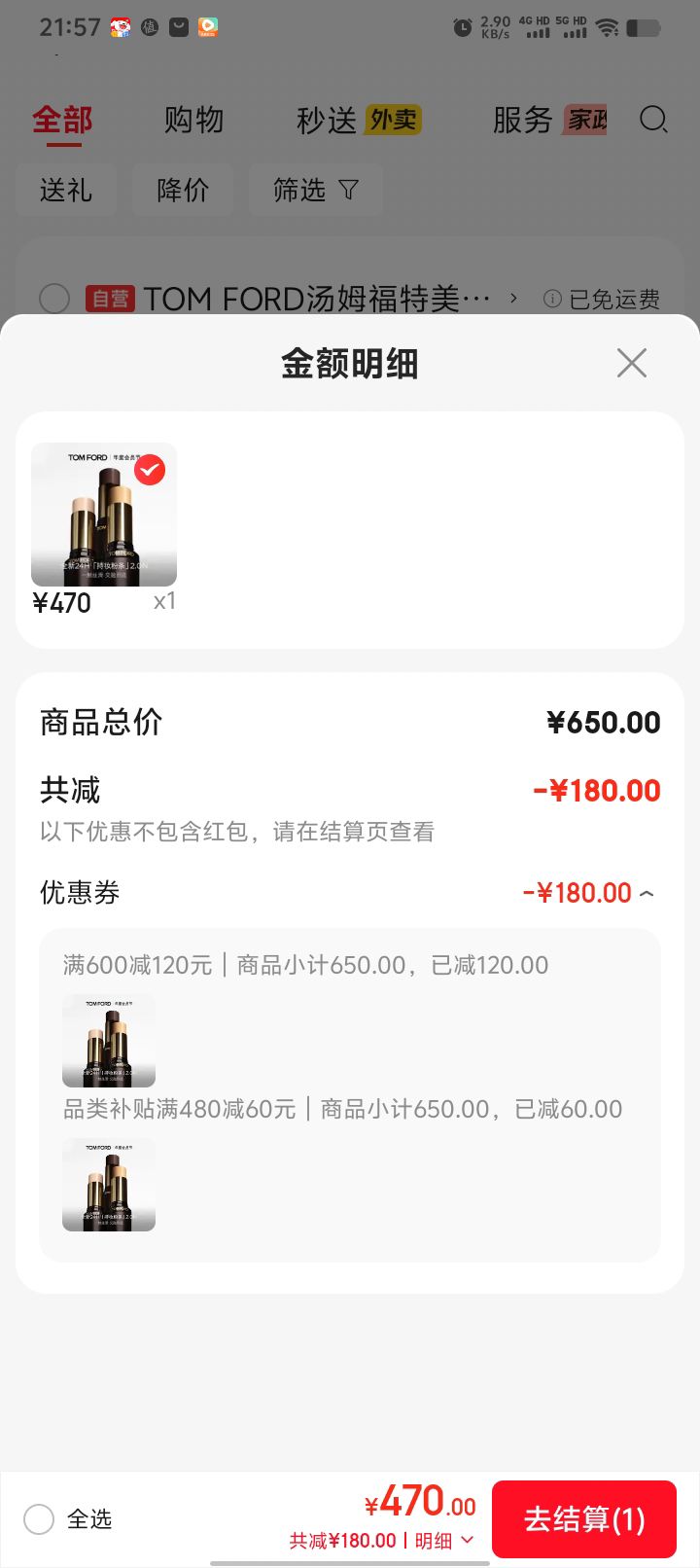Deselect the TOM FORD ¥470 product thumbnail

pyautogui.click(x=150, y=470)
